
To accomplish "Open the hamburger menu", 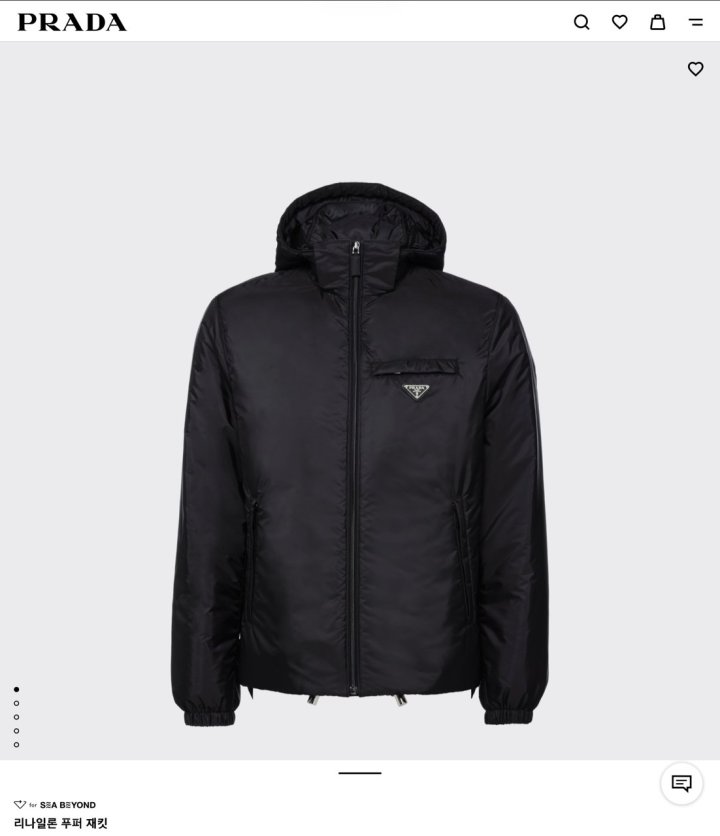I will tap(696, 22).
